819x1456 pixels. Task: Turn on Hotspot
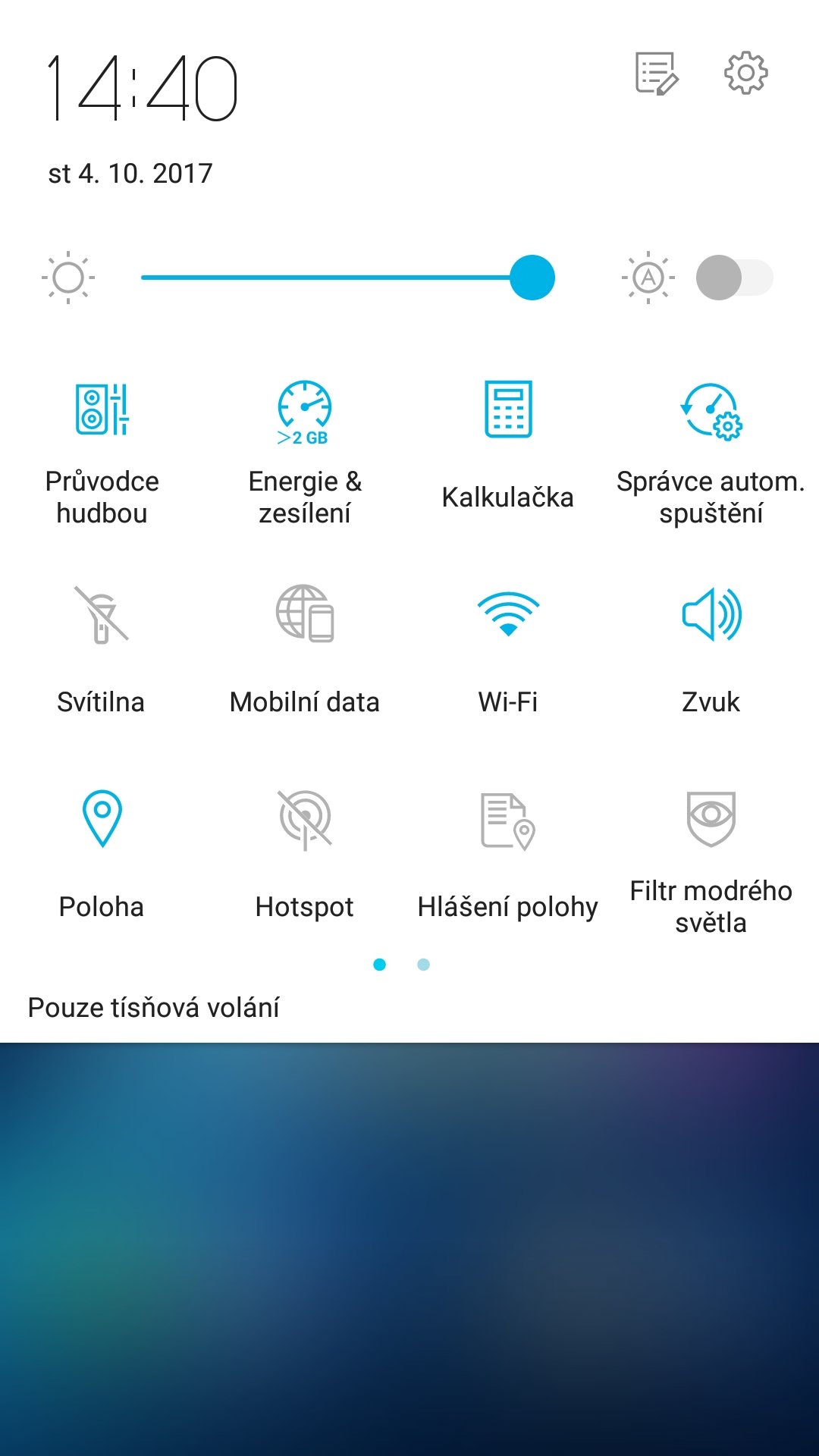pyautogui.click(x=305, y=855)
